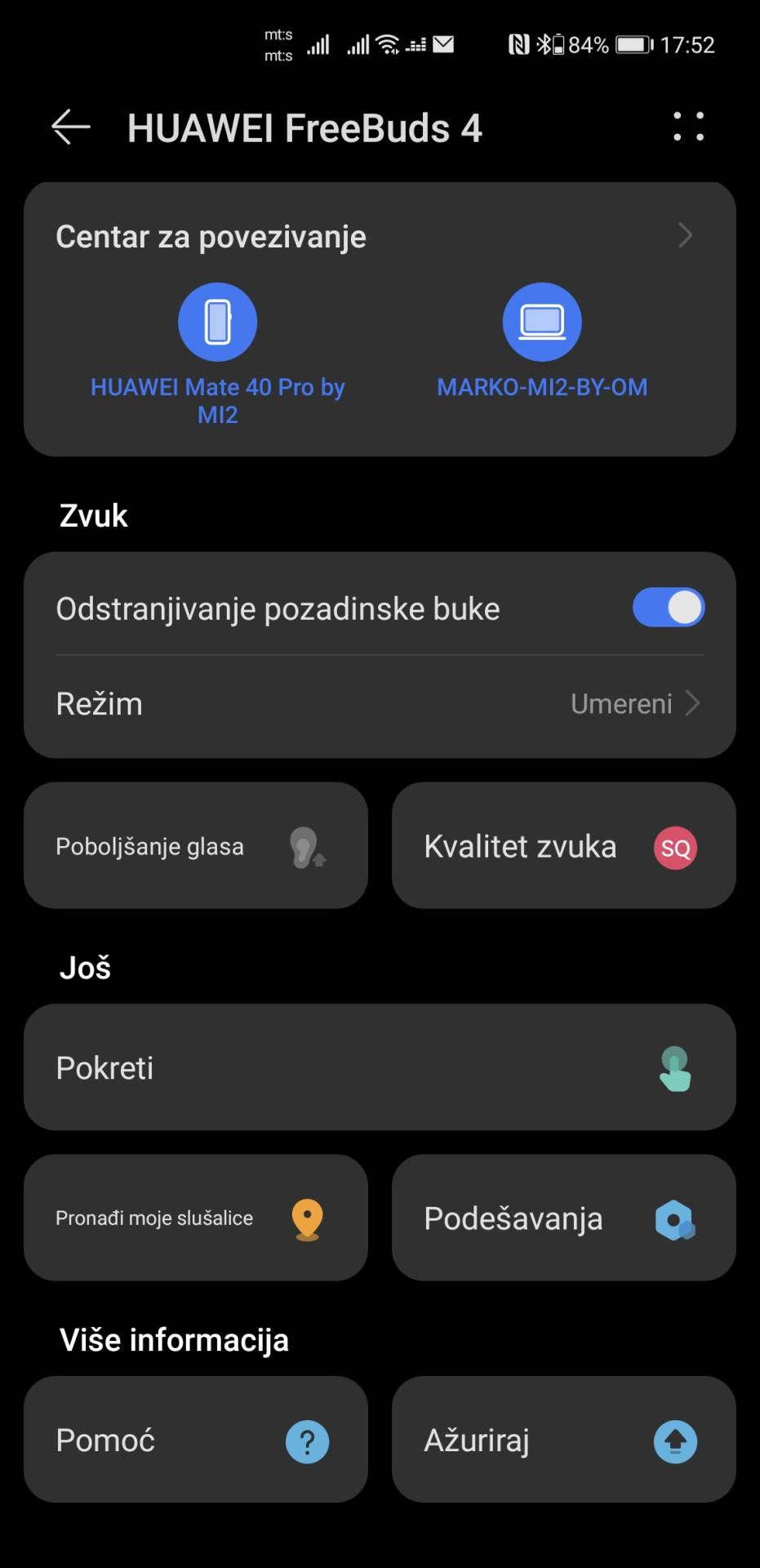
Task: Open the Pokreti gestures icon
Action: pos(674,1067)
